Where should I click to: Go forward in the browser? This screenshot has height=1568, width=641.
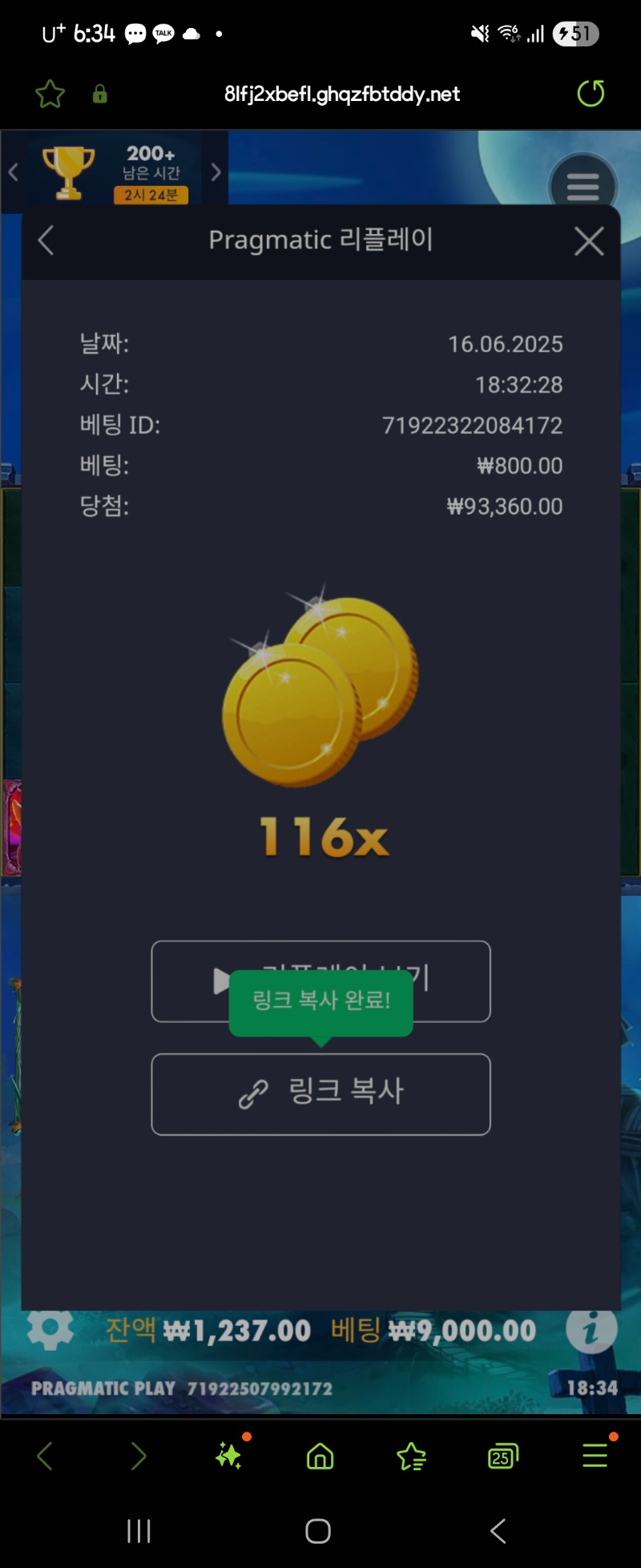coord(138,1456)
